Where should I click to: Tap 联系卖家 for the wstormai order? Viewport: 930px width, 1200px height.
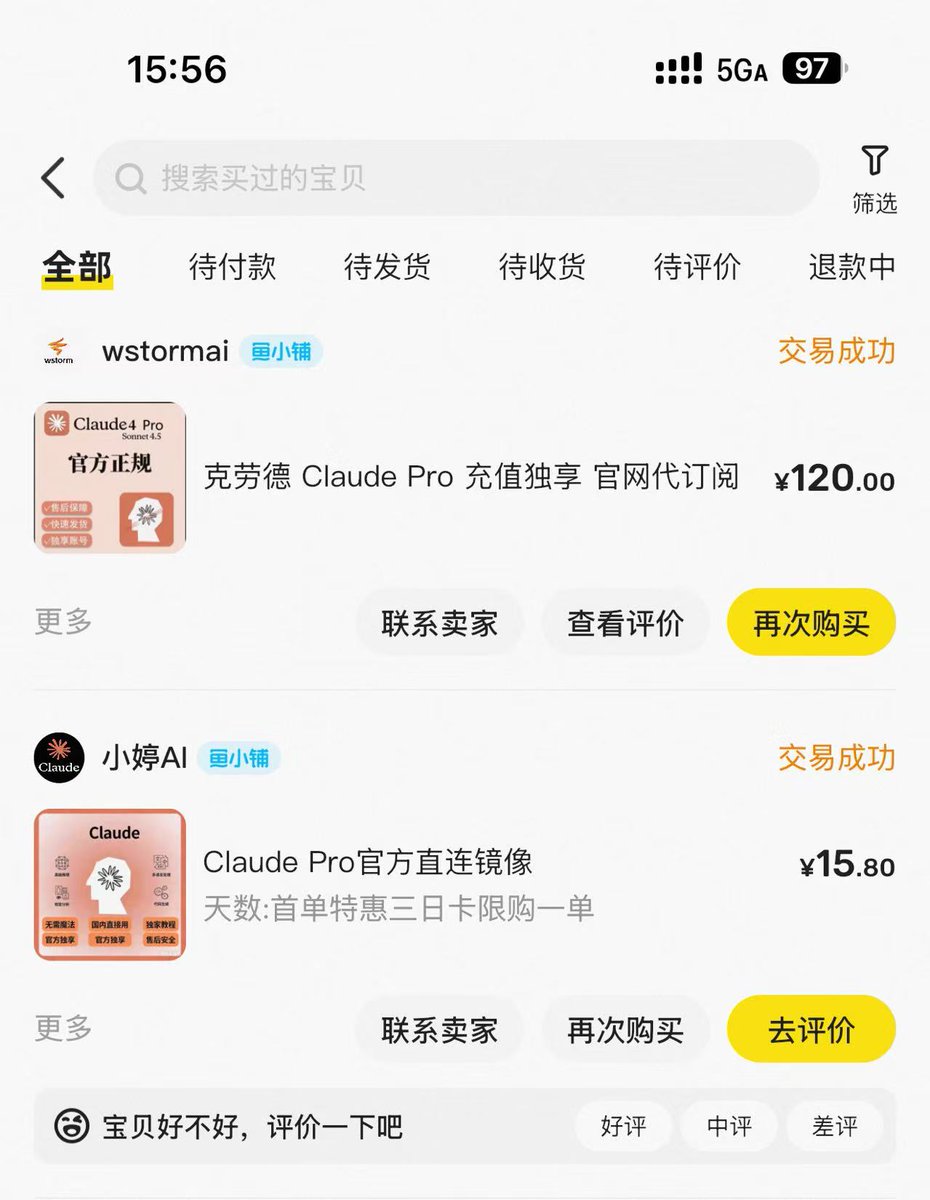439,624
